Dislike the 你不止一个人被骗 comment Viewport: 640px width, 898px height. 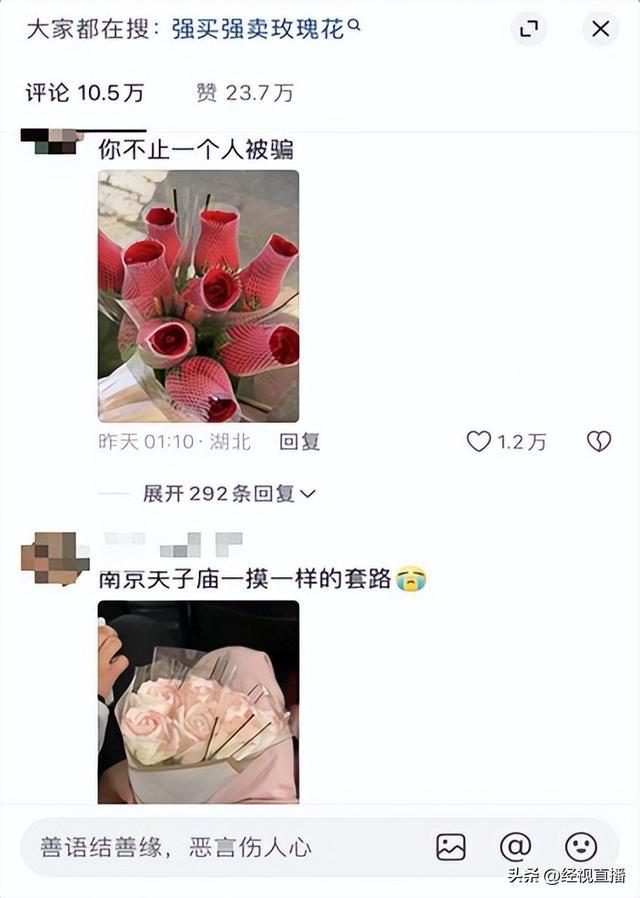coord(599,441)
